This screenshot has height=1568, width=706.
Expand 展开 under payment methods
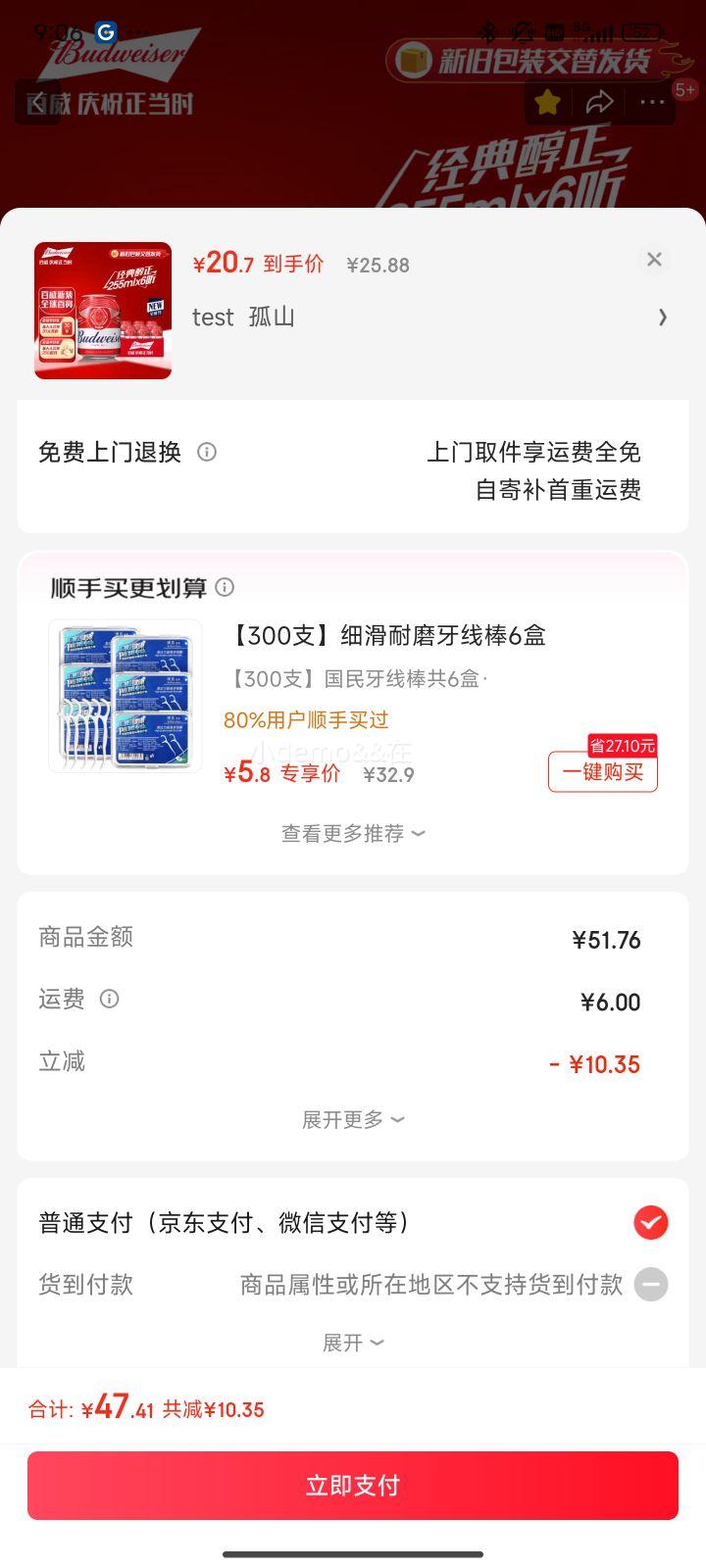click(x=353, y=1343)
